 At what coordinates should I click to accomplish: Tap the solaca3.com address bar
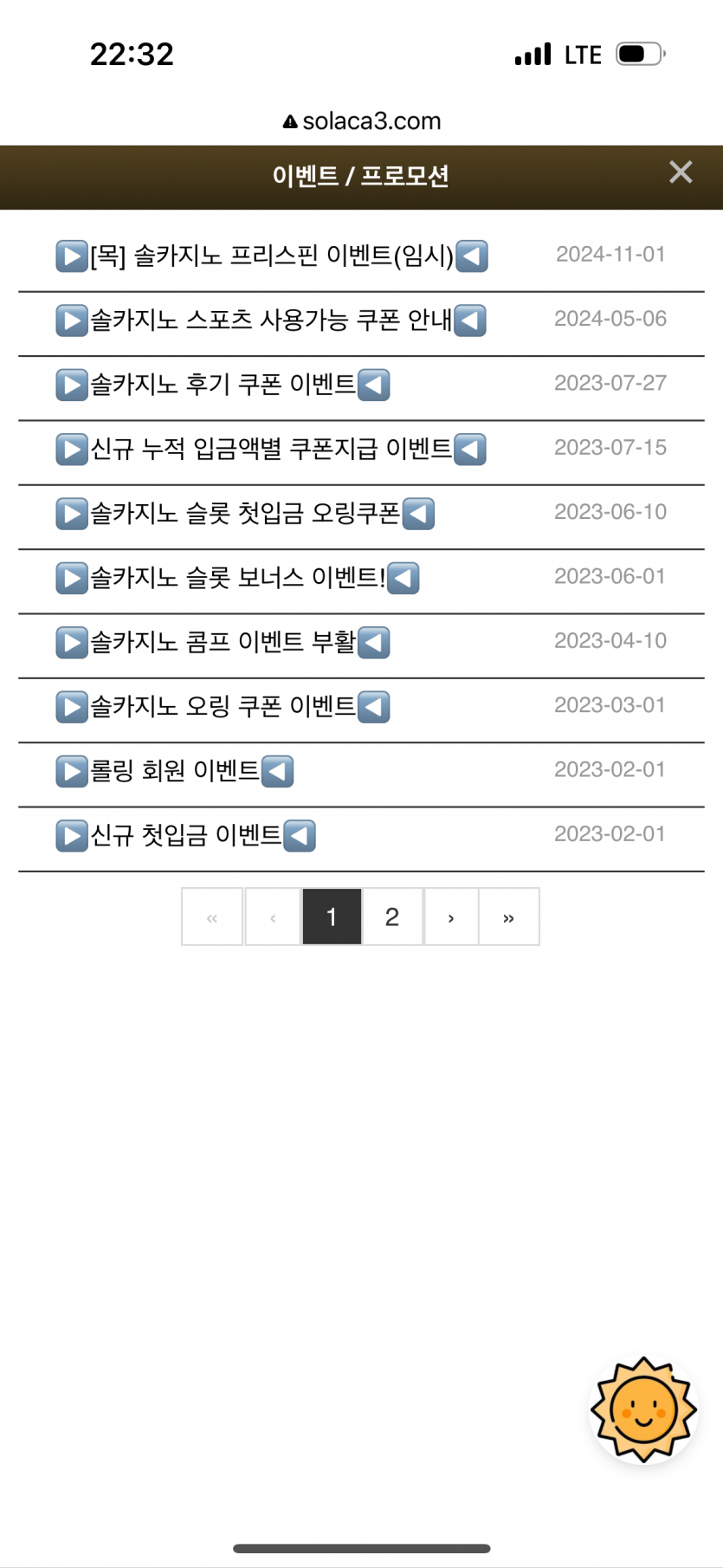click(x=362, y=121)
